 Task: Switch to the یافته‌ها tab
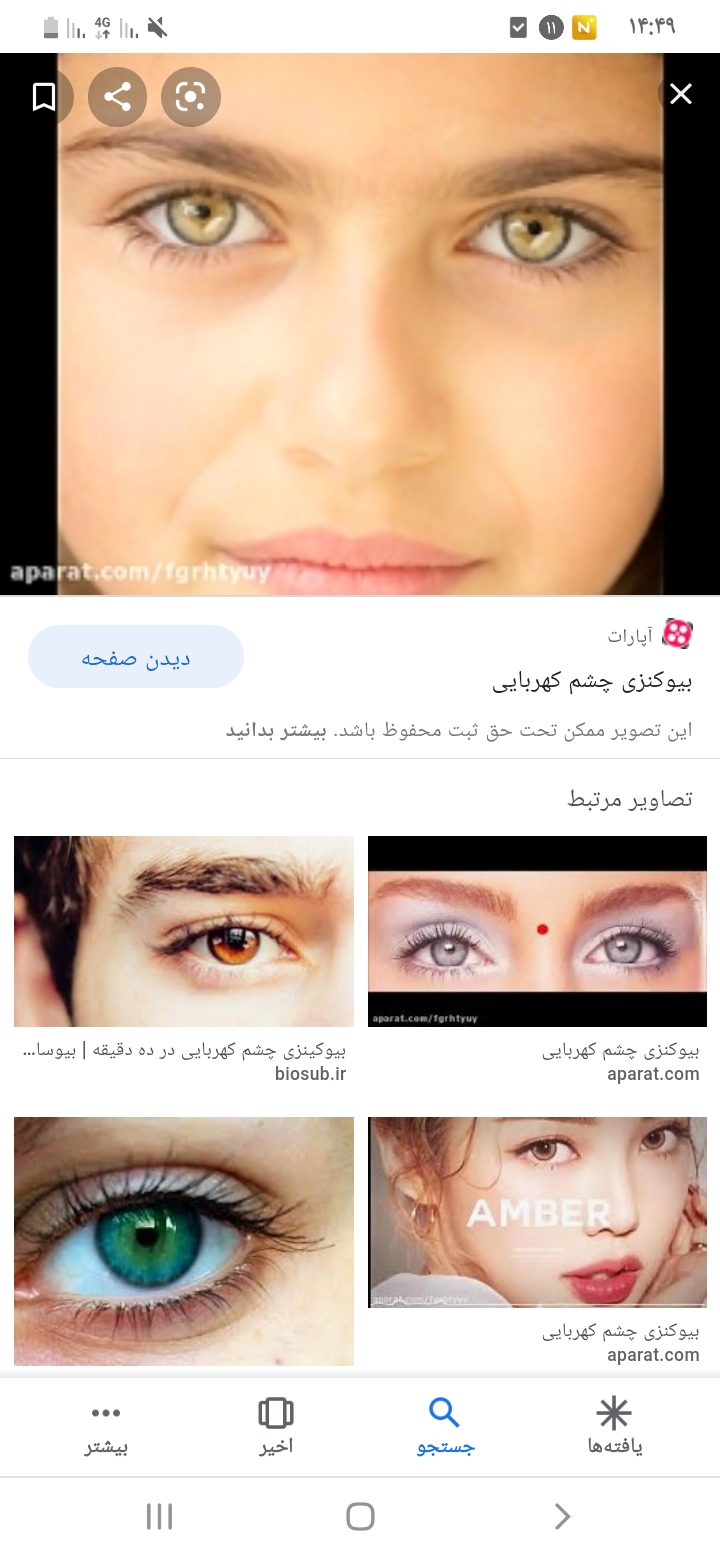point(614,1426)
